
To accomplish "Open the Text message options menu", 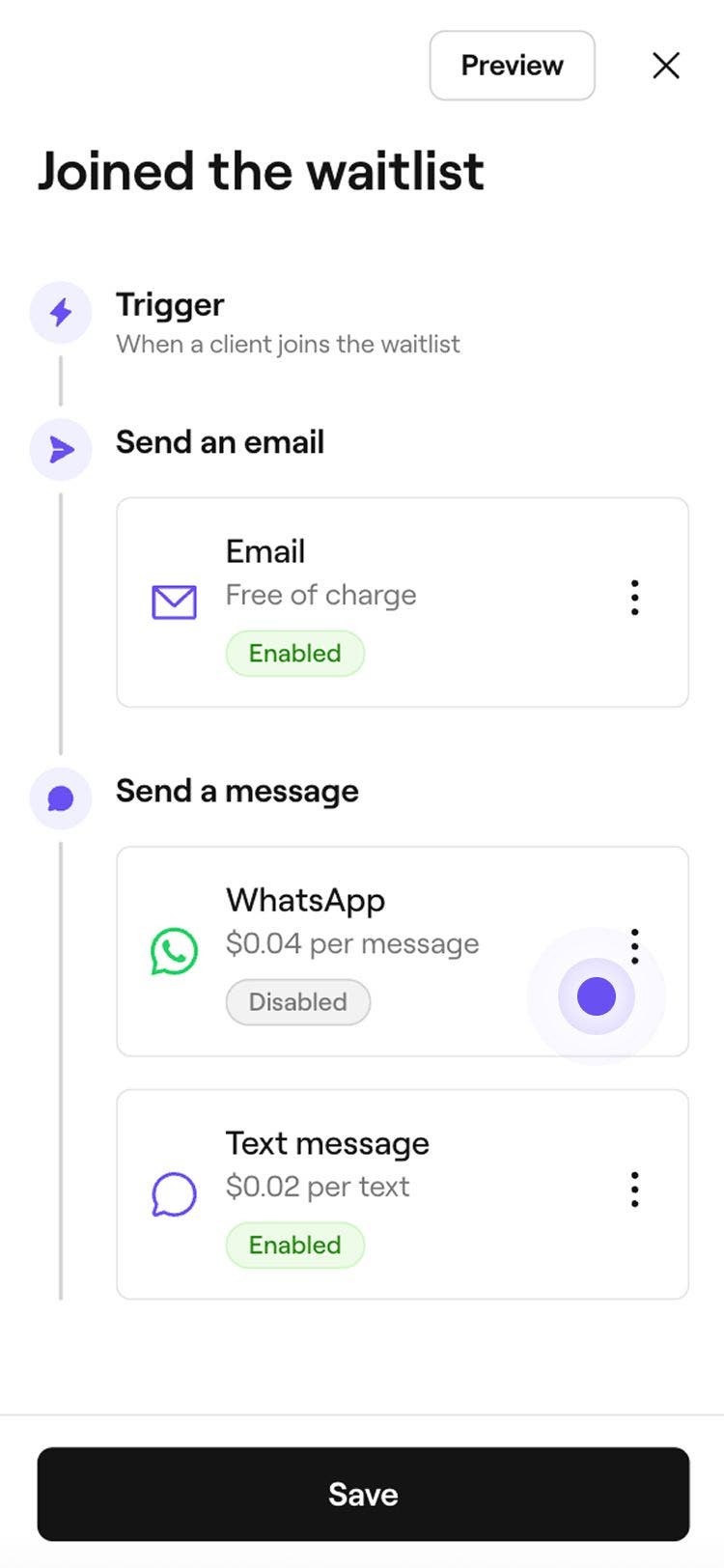I will 634,1190.
